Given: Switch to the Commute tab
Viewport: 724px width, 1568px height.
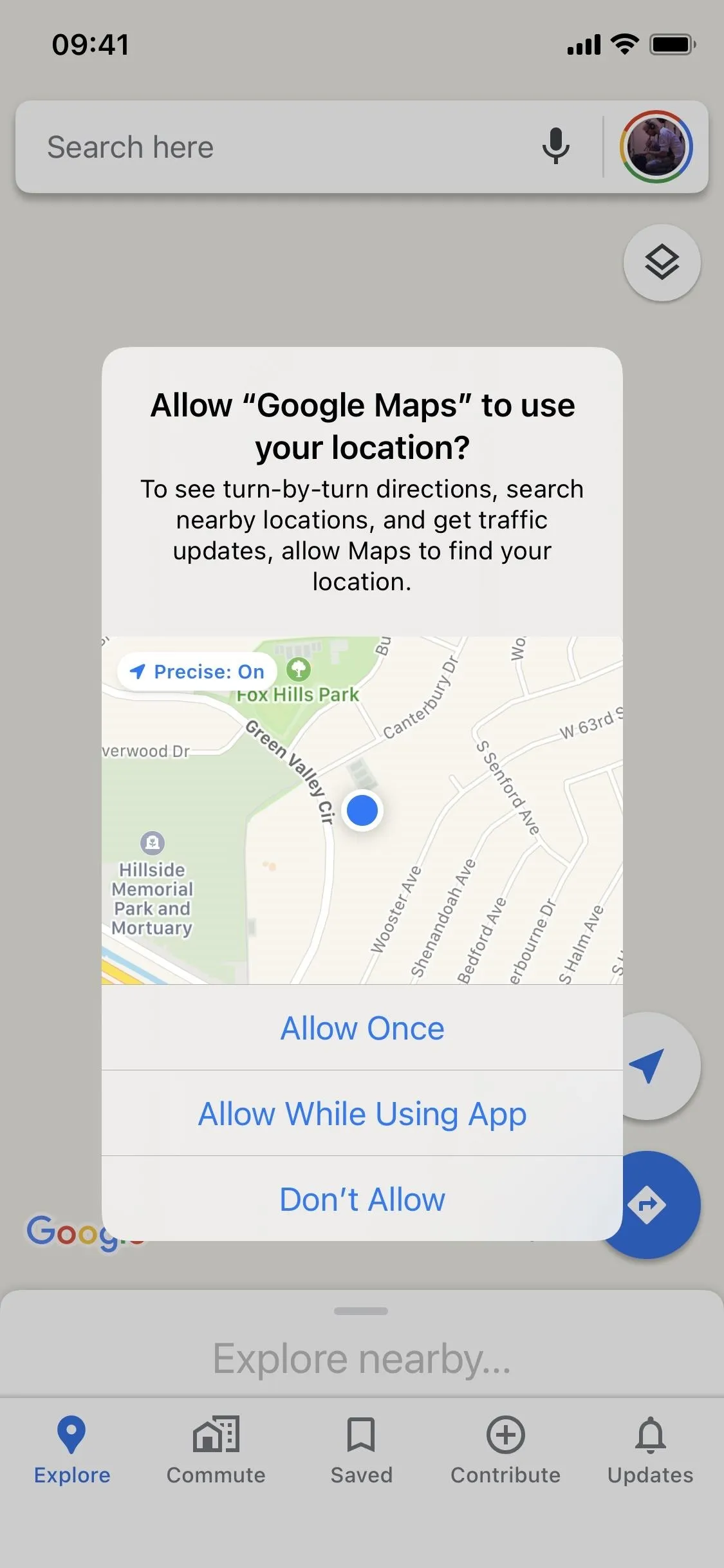Looking at the screenshot, I should [216, 1450].
